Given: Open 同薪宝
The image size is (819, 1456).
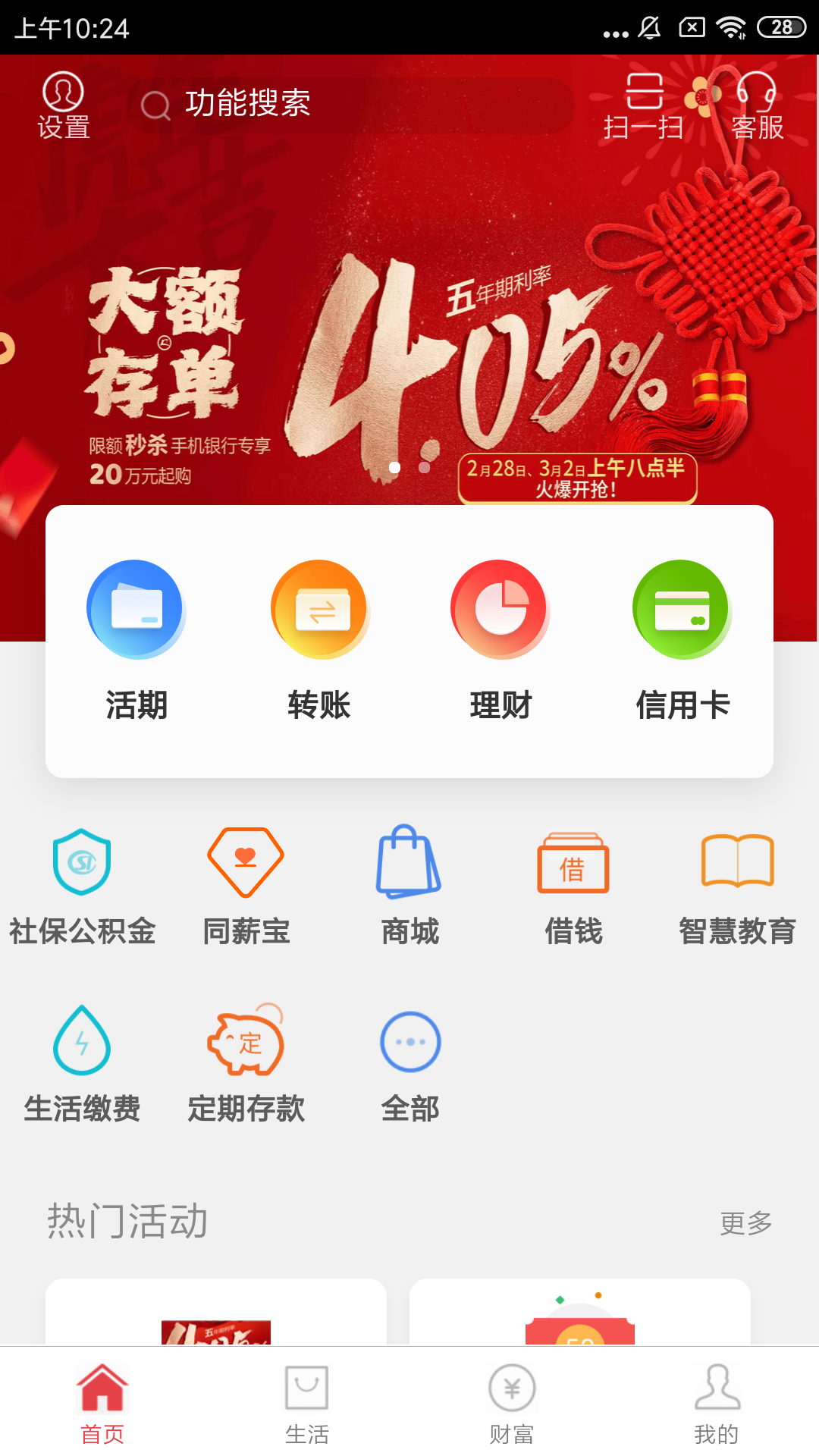Looking at the screenshot, I should [246, 887].
